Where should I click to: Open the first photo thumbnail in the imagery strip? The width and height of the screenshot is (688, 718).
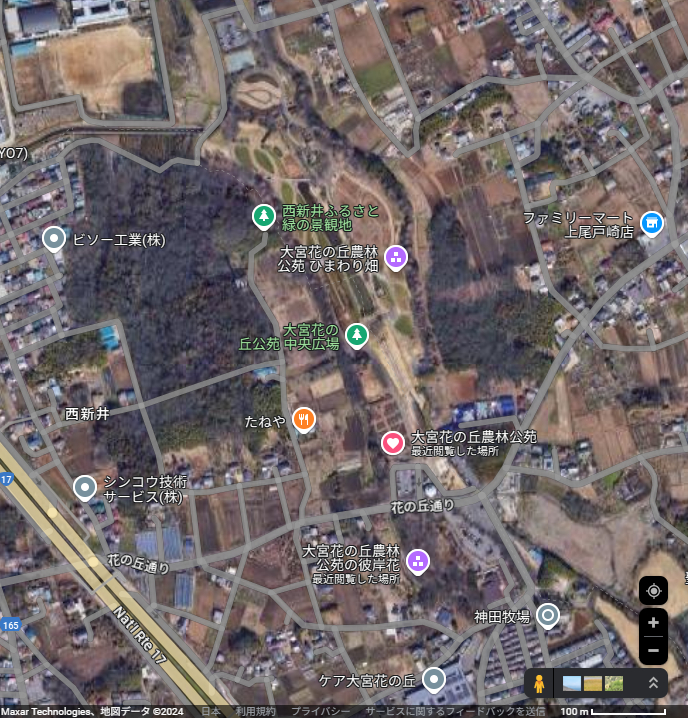click(572, 684)
